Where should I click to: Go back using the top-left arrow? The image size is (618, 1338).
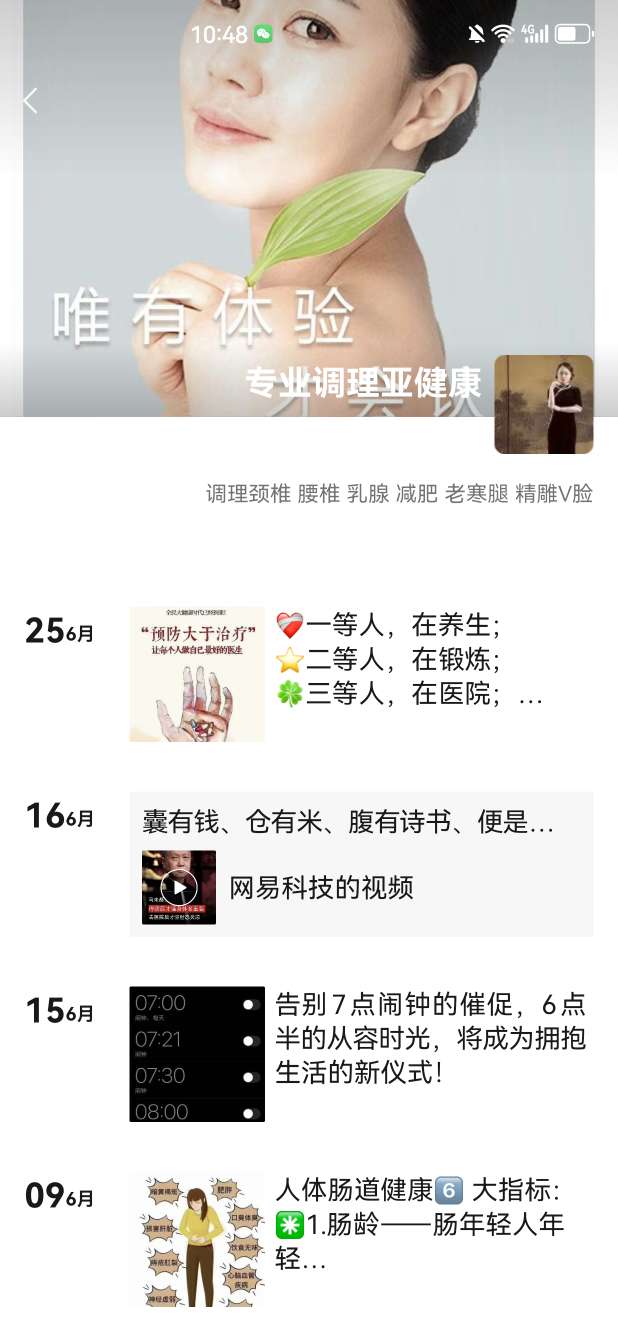tap(31, 100)
